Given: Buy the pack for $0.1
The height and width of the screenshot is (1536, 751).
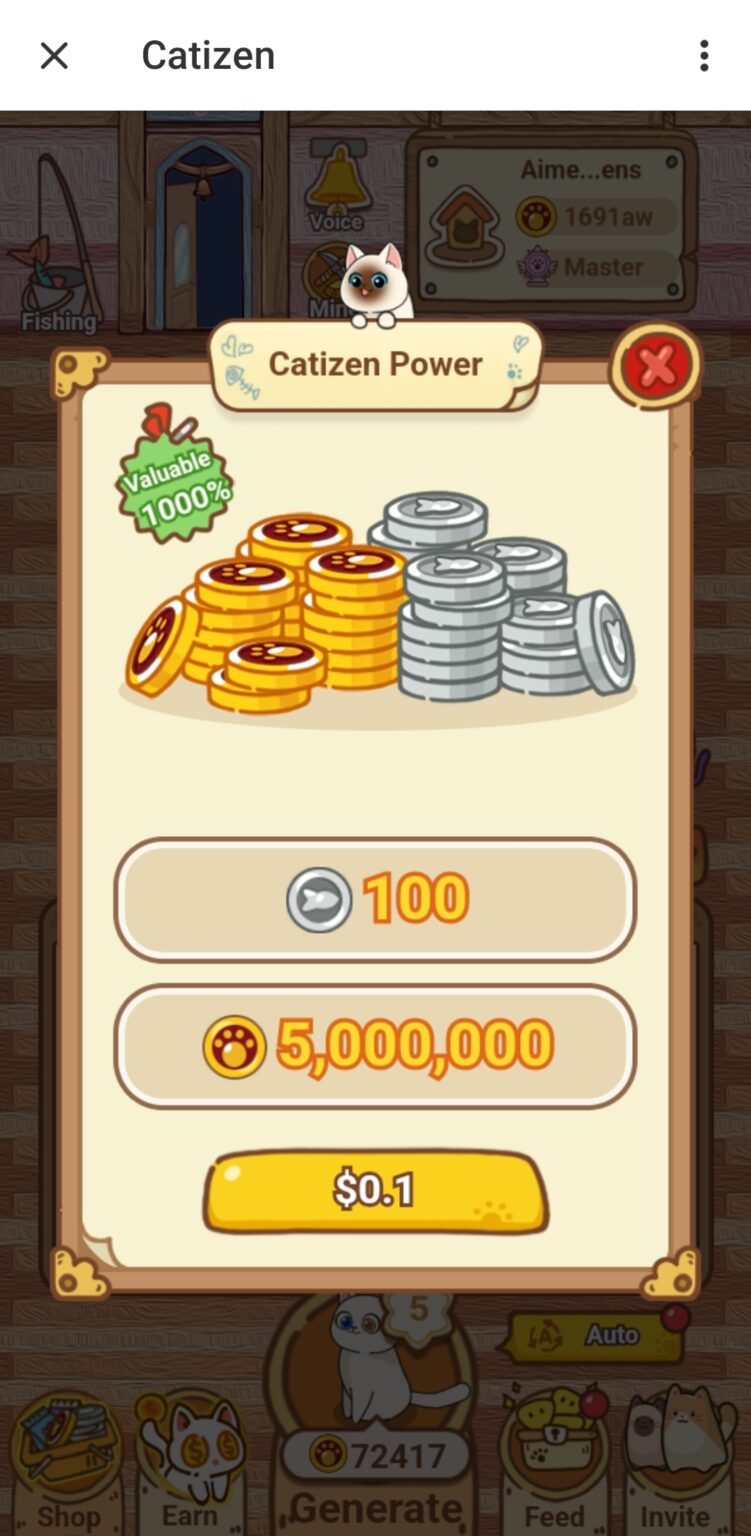Looking at the screenshot, I should point(375,1190).
